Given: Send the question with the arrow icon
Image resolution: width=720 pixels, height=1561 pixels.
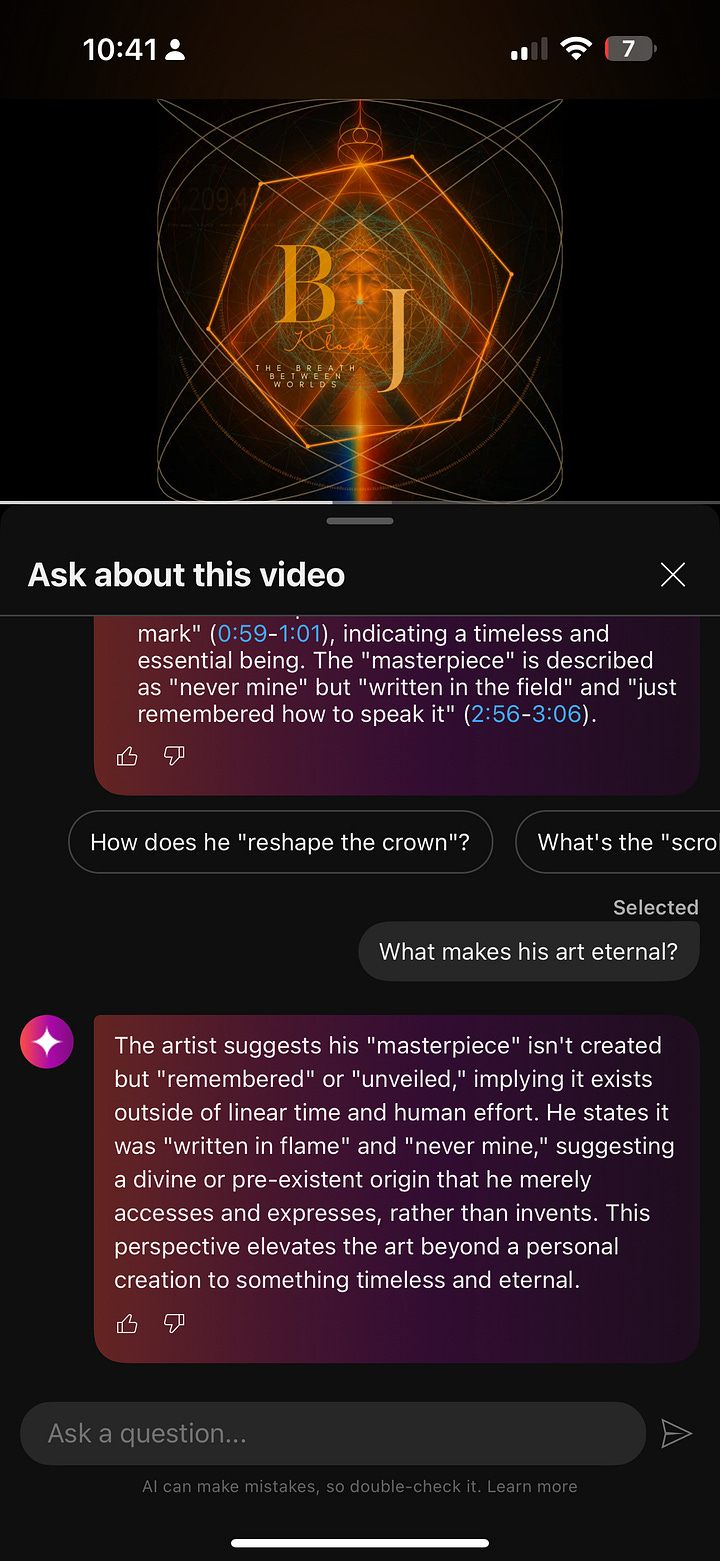Looking at the screenshot, I should pyautogui.click(x=676, y=1434).
